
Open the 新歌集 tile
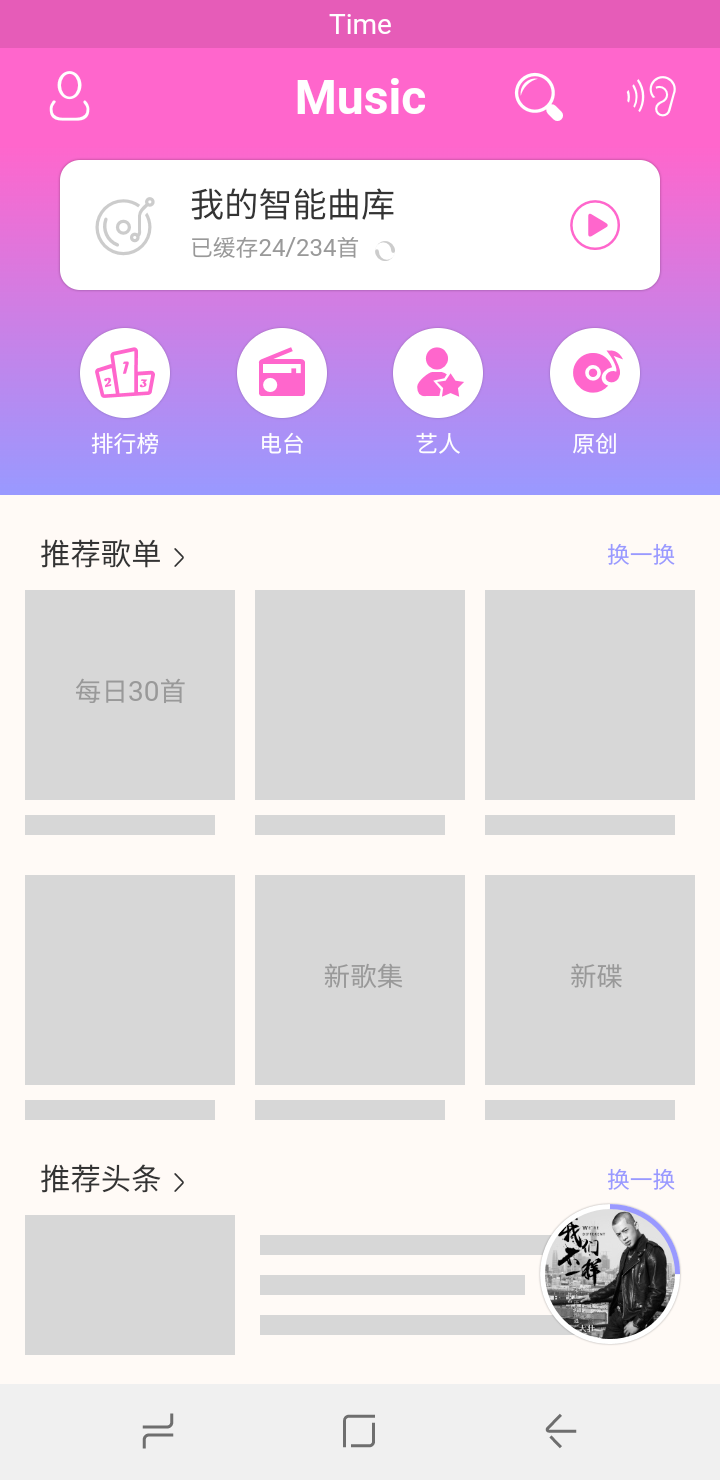[360, 980]
